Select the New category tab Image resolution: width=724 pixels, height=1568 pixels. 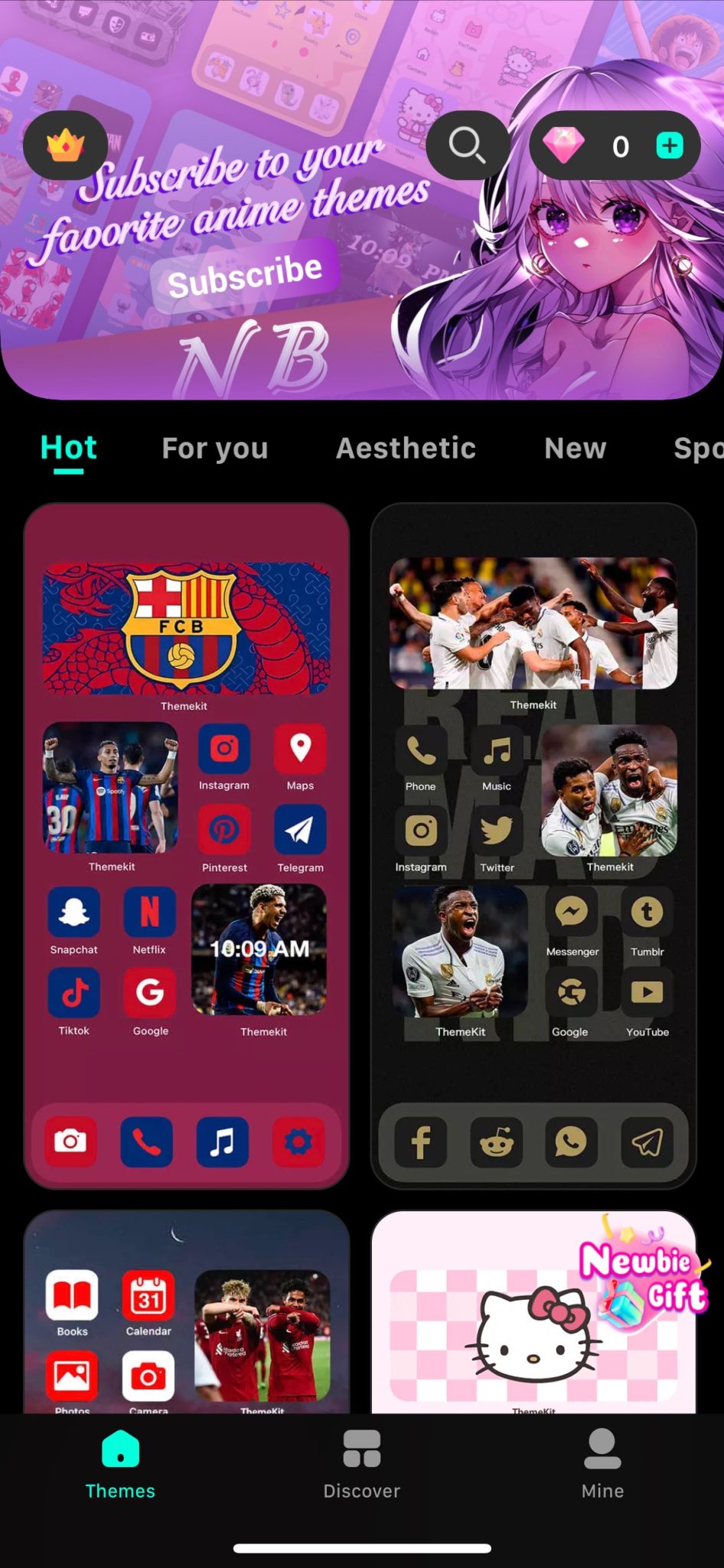575,449
